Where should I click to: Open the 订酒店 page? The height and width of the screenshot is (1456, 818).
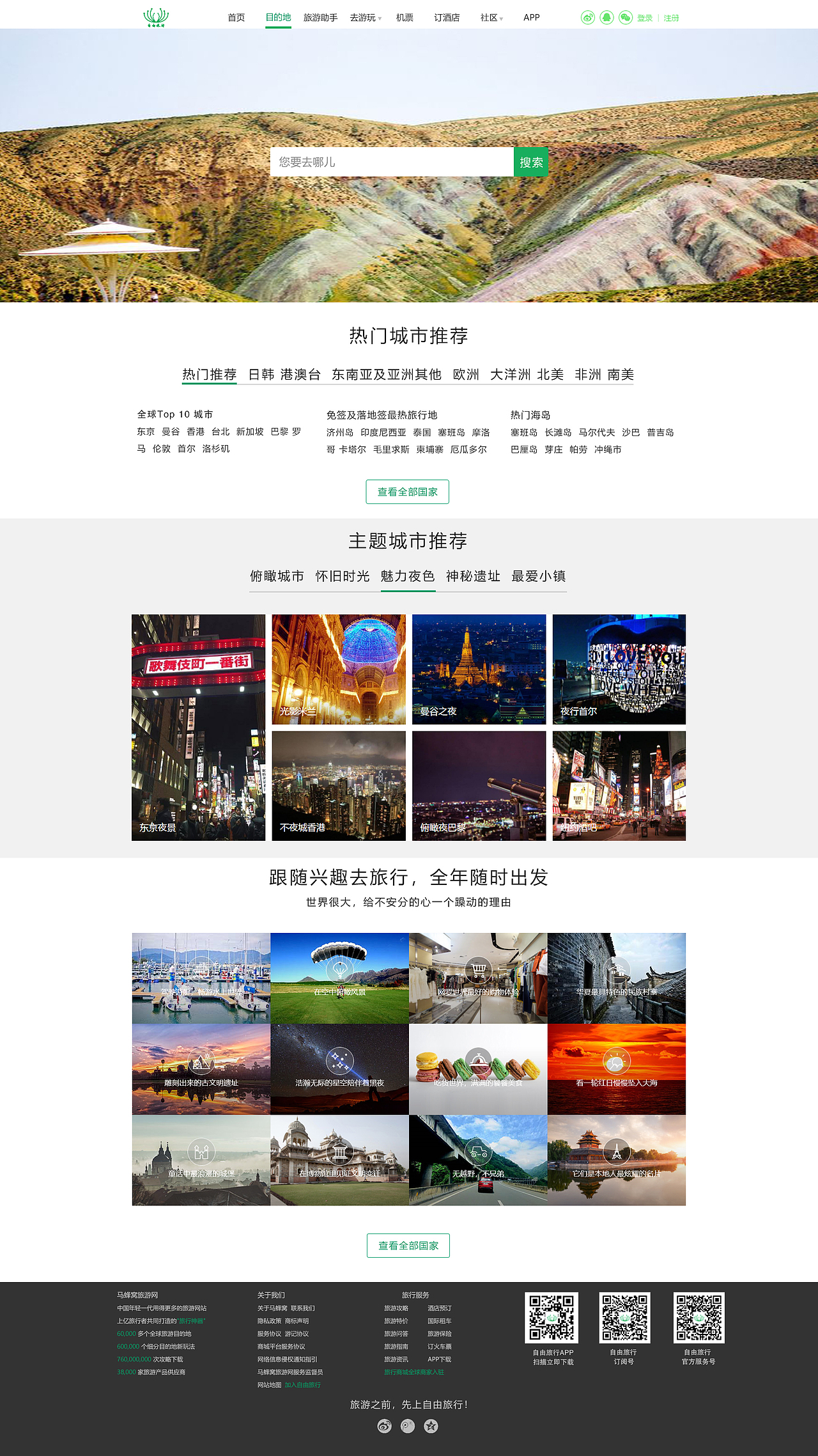(x=447, y=18)
